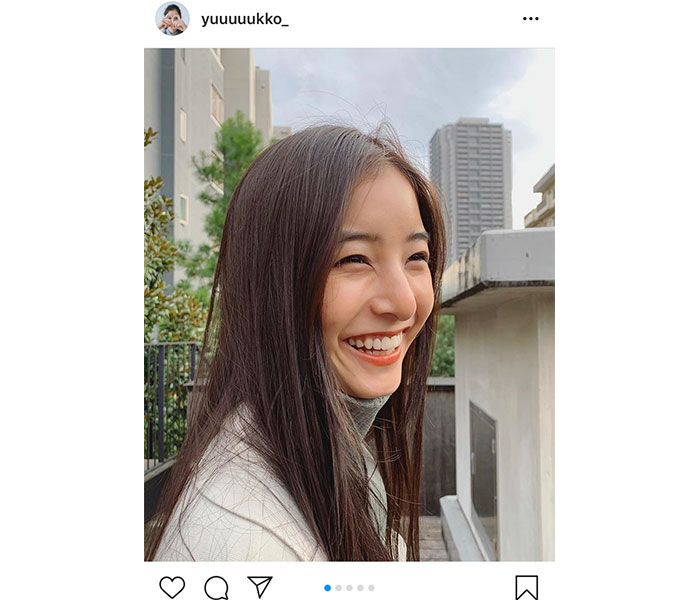Tap the post photo
This screenshot has height=600, width=700.
(x=349, y=304)
